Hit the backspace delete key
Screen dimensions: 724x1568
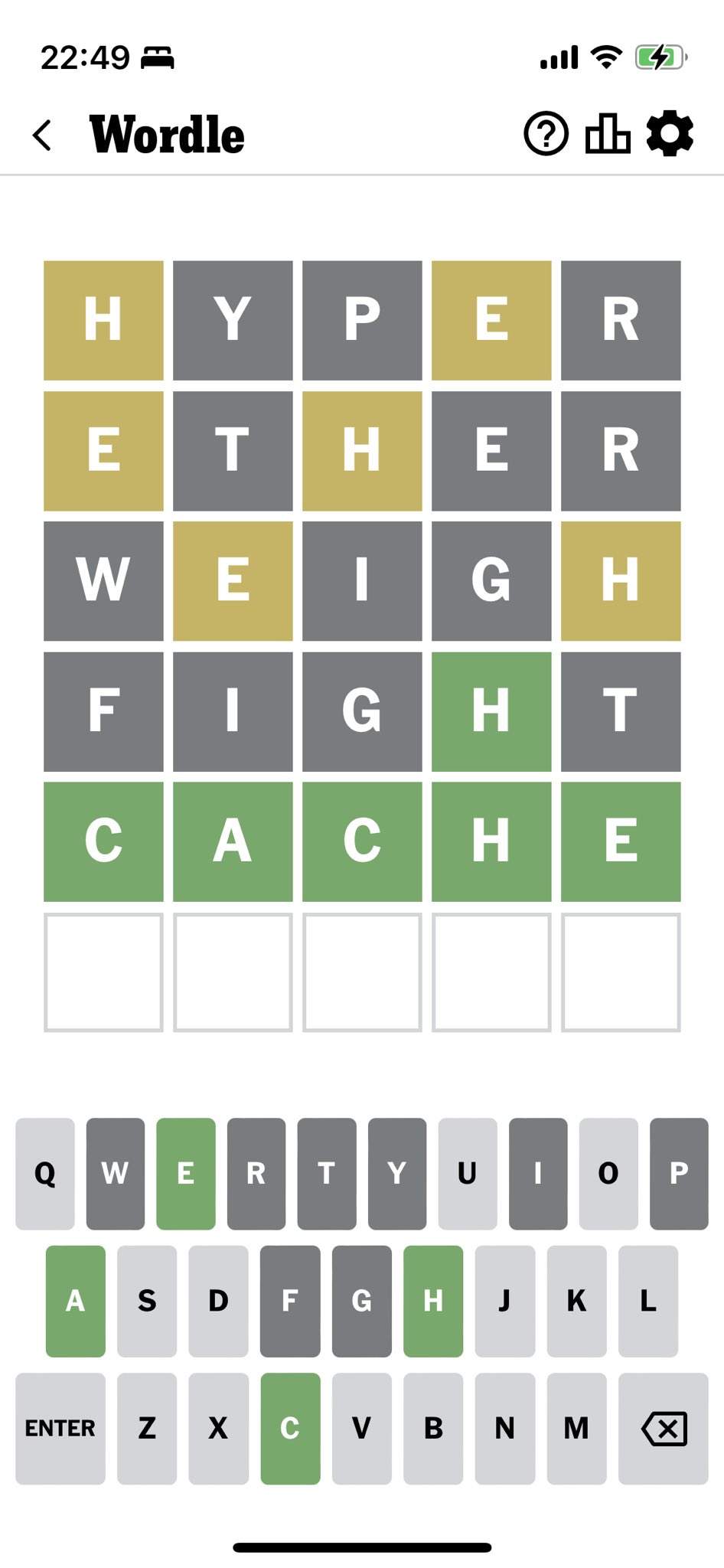click(663, 1428)
